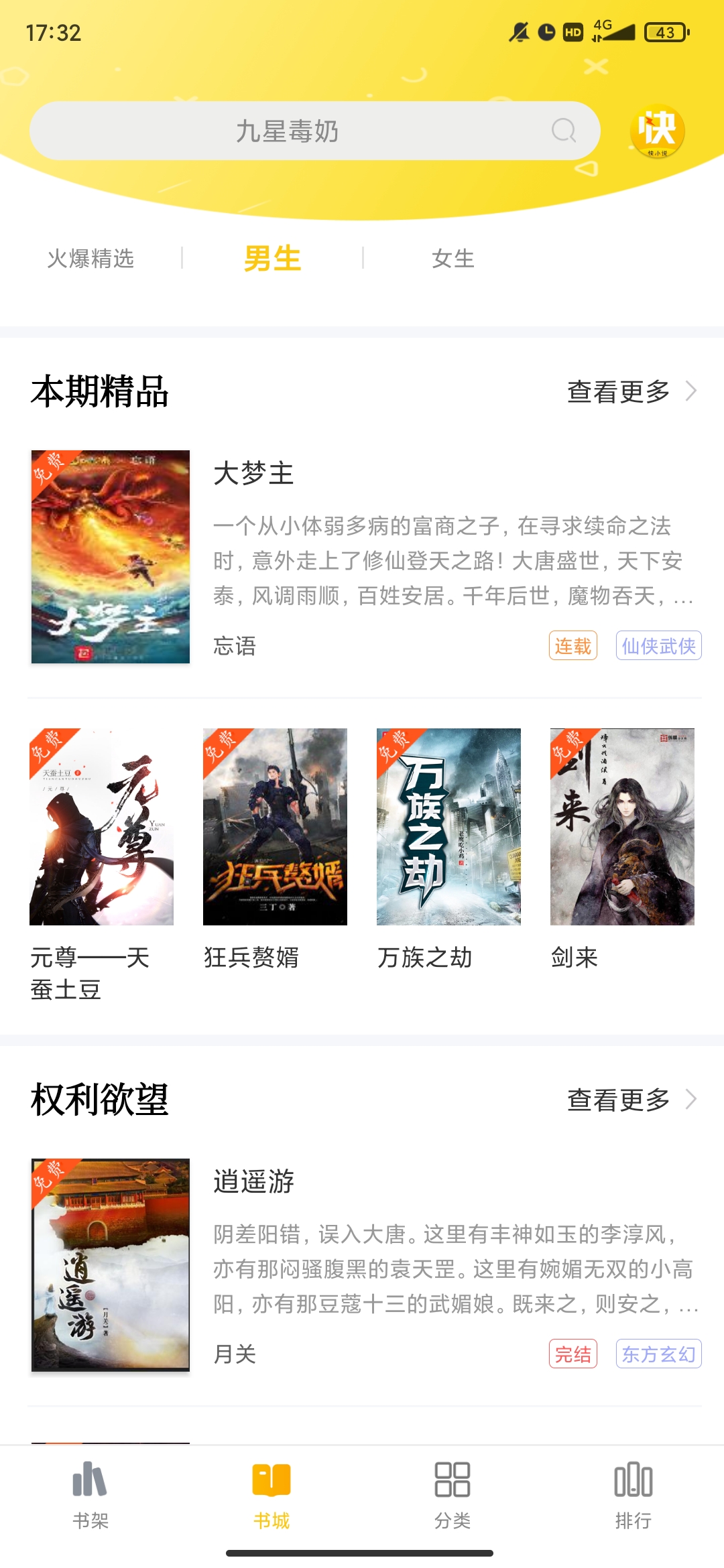Tap the 仙侠武侠 category tag chevron area
Viewport: 724px width, 1568px height.
click(658, 645)
